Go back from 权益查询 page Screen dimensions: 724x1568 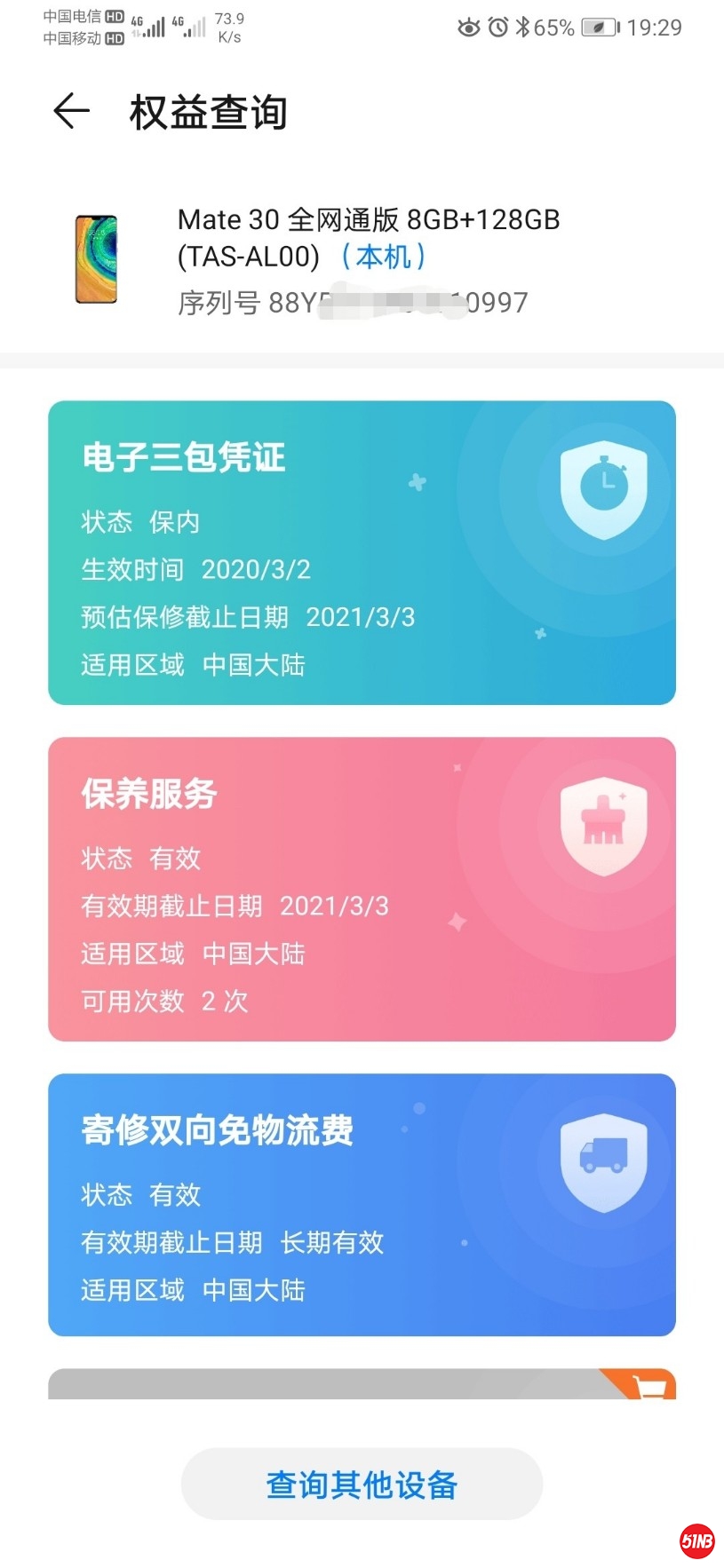point(72,111)
